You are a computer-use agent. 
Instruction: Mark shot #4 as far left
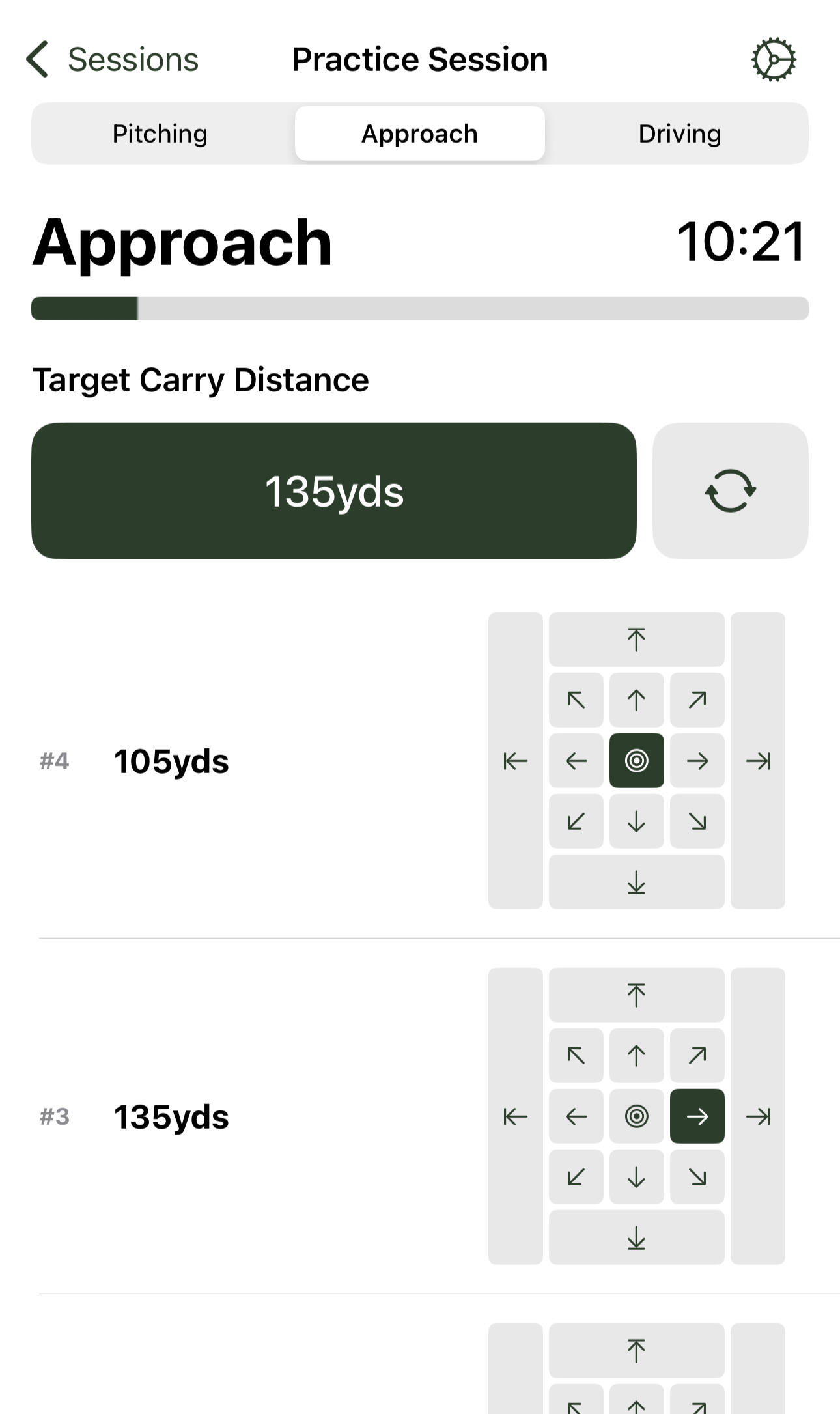515,760
